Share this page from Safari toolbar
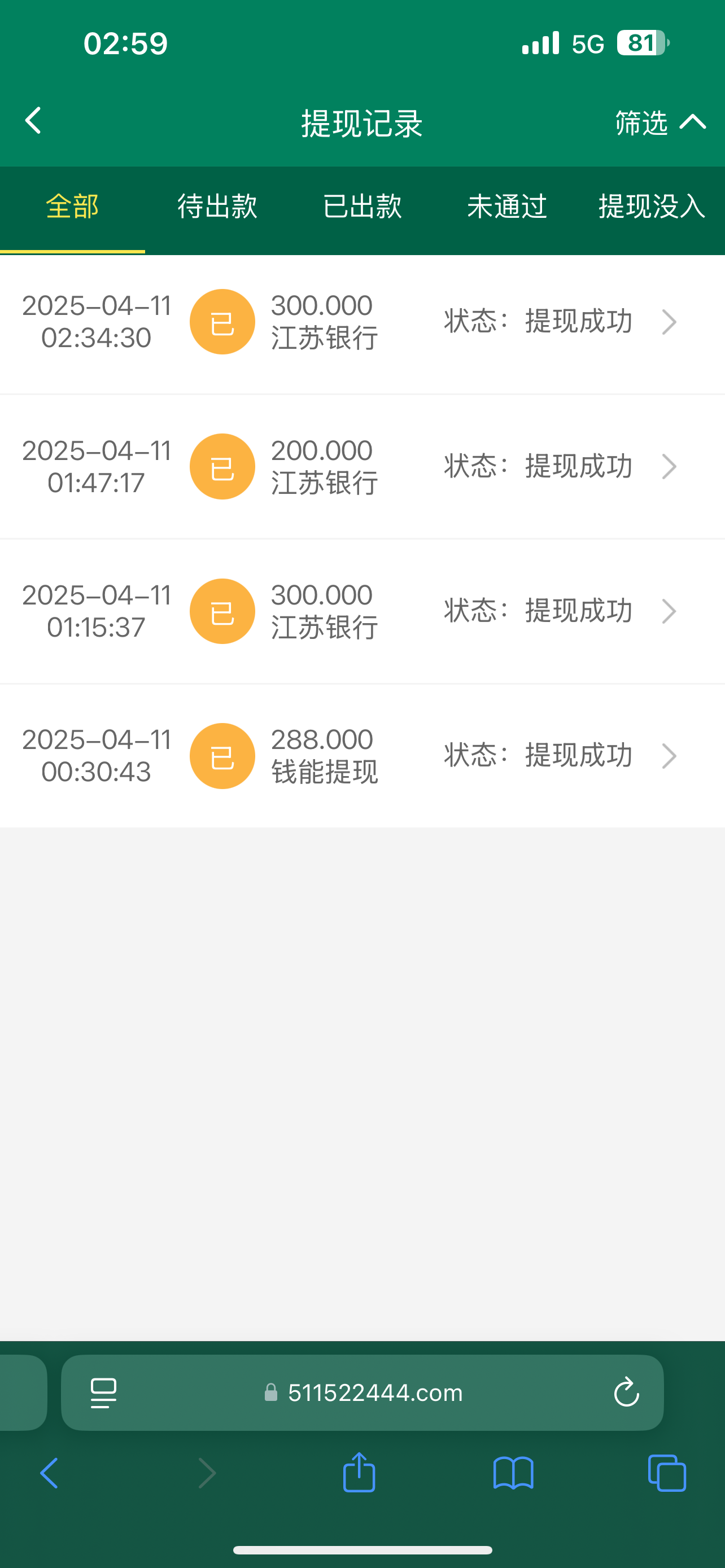Screen dimensions: 725x1568 [359, 1473]
